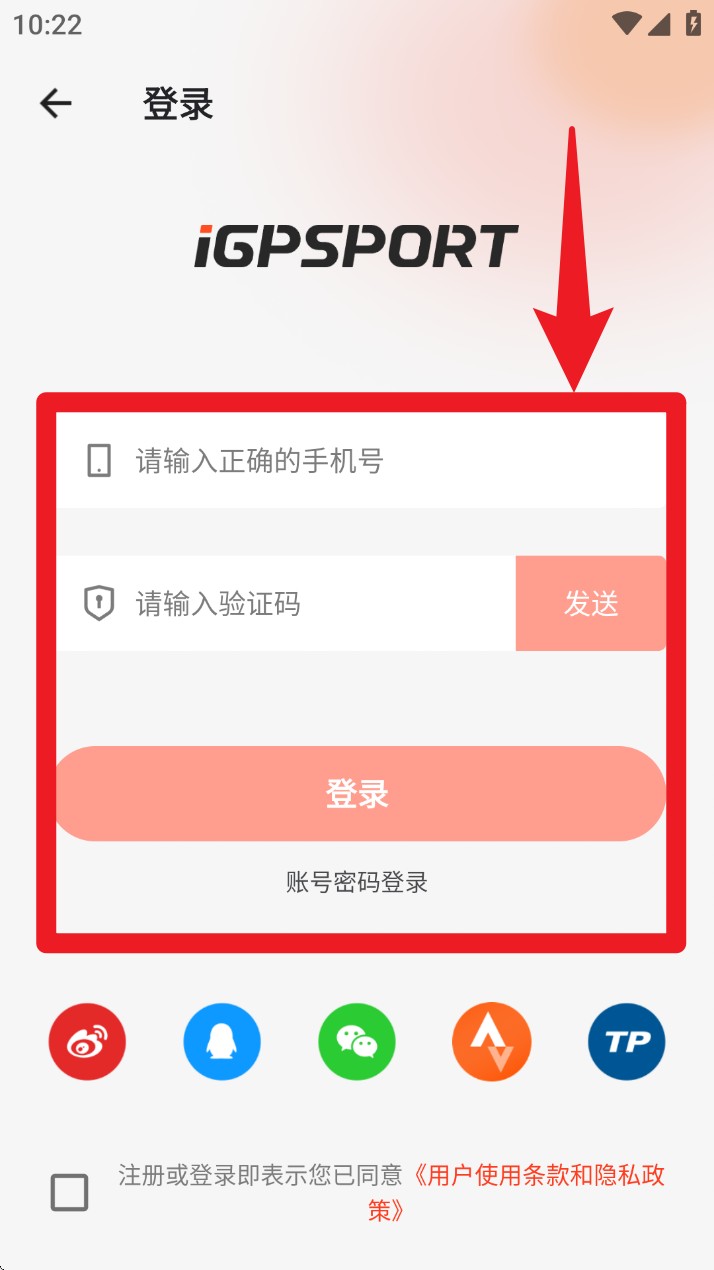Log in with Strava icon
The width and height of the screenshot is (714, 1270).
492,1042
